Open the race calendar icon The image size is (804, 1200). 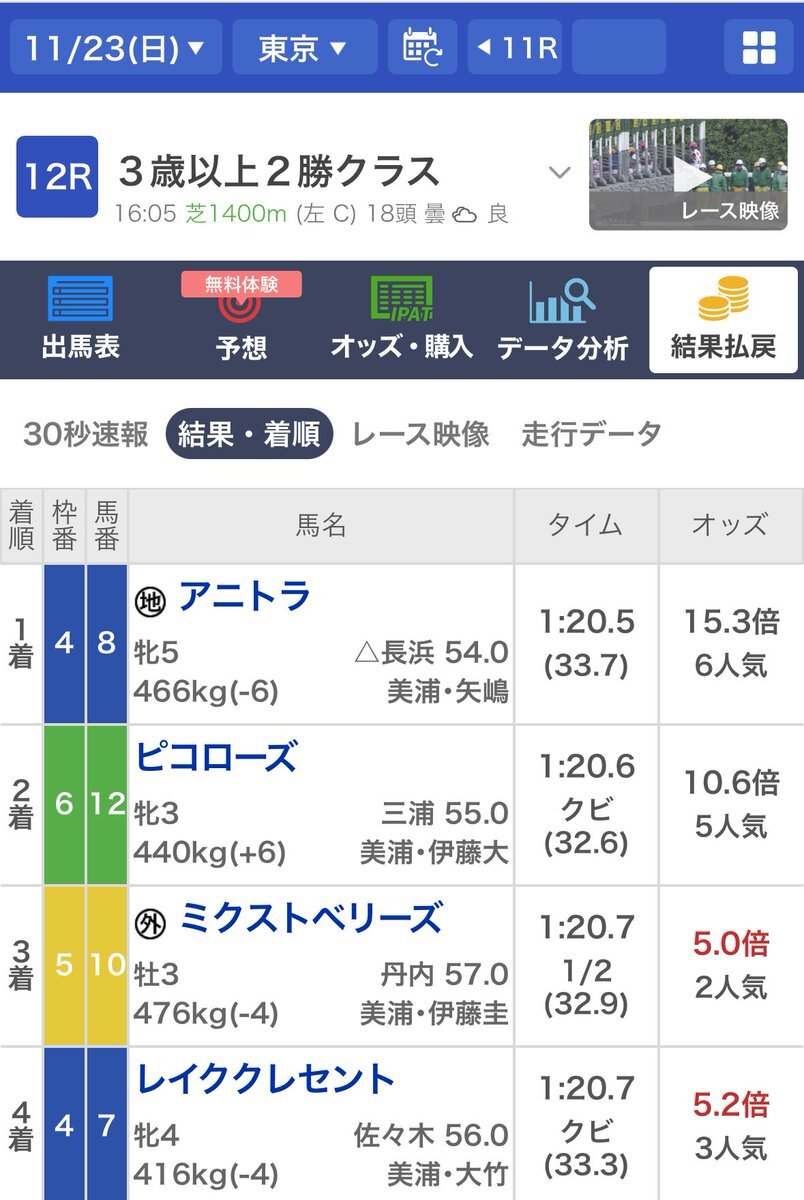pyautogui.click(x=422, y=47)
